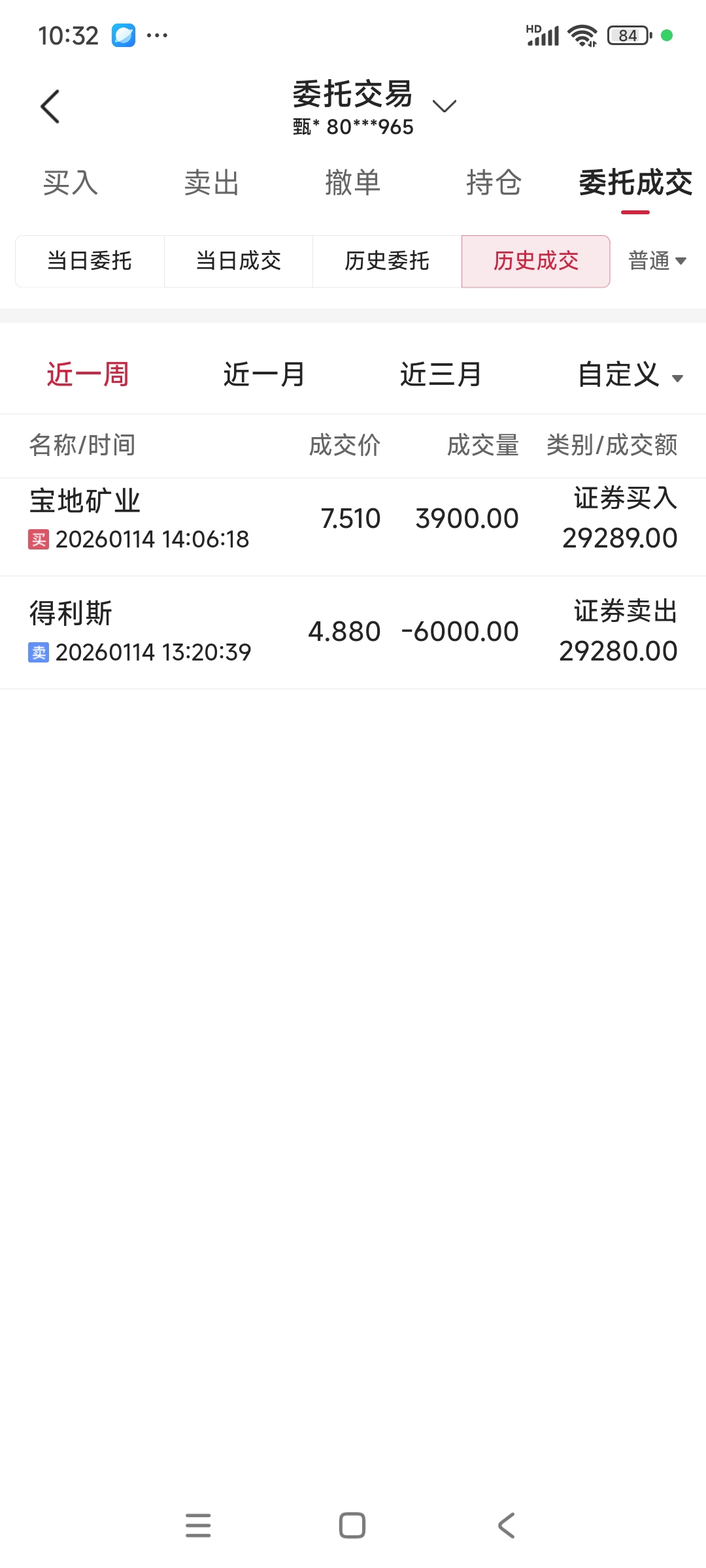
Task: Open the 自定义 date range picker
Action: pyautogui.click(x=630, y=374)
